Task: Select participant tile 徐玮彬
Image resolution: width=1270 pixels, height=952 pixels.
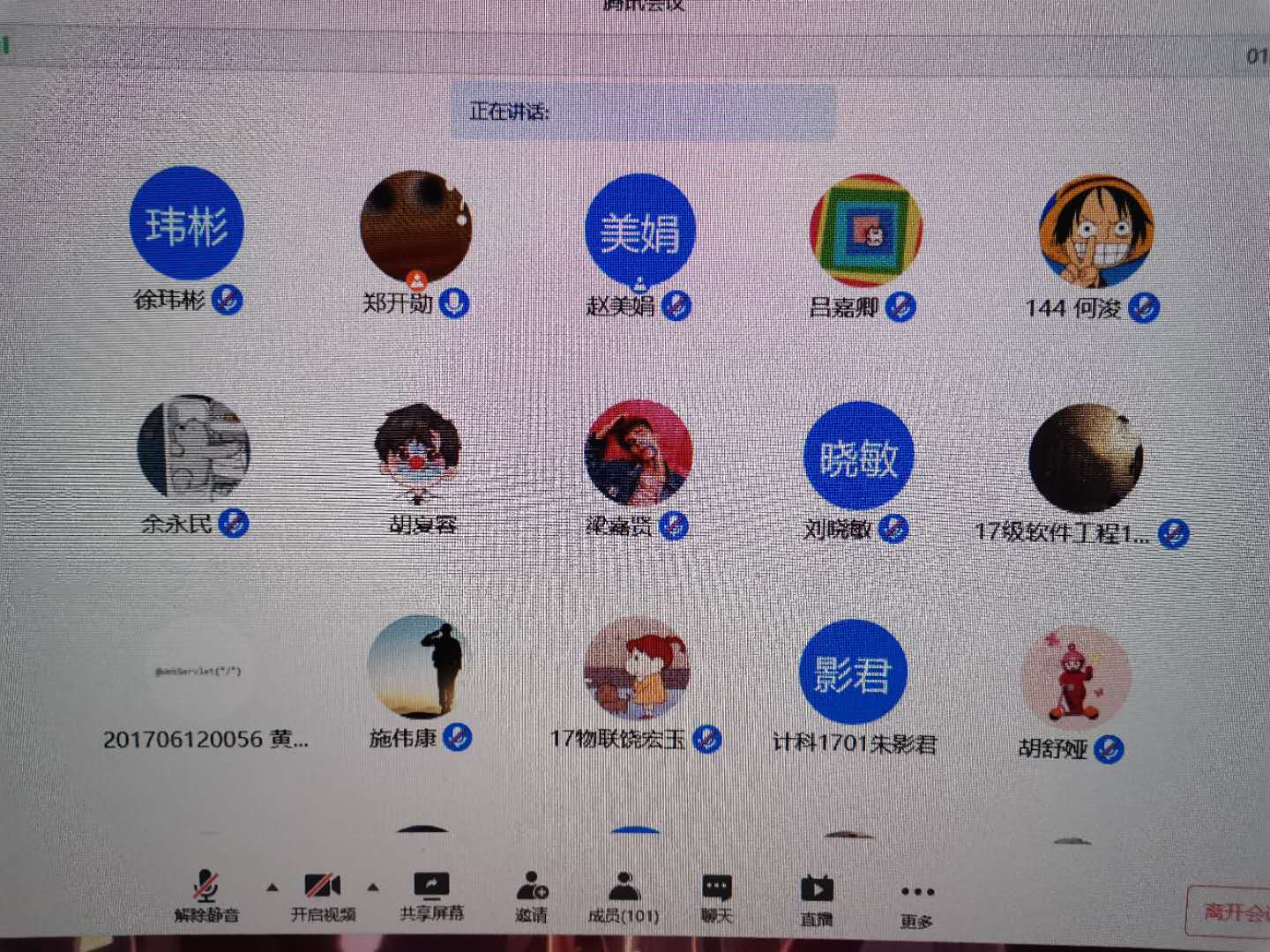Action: [186, 224]
